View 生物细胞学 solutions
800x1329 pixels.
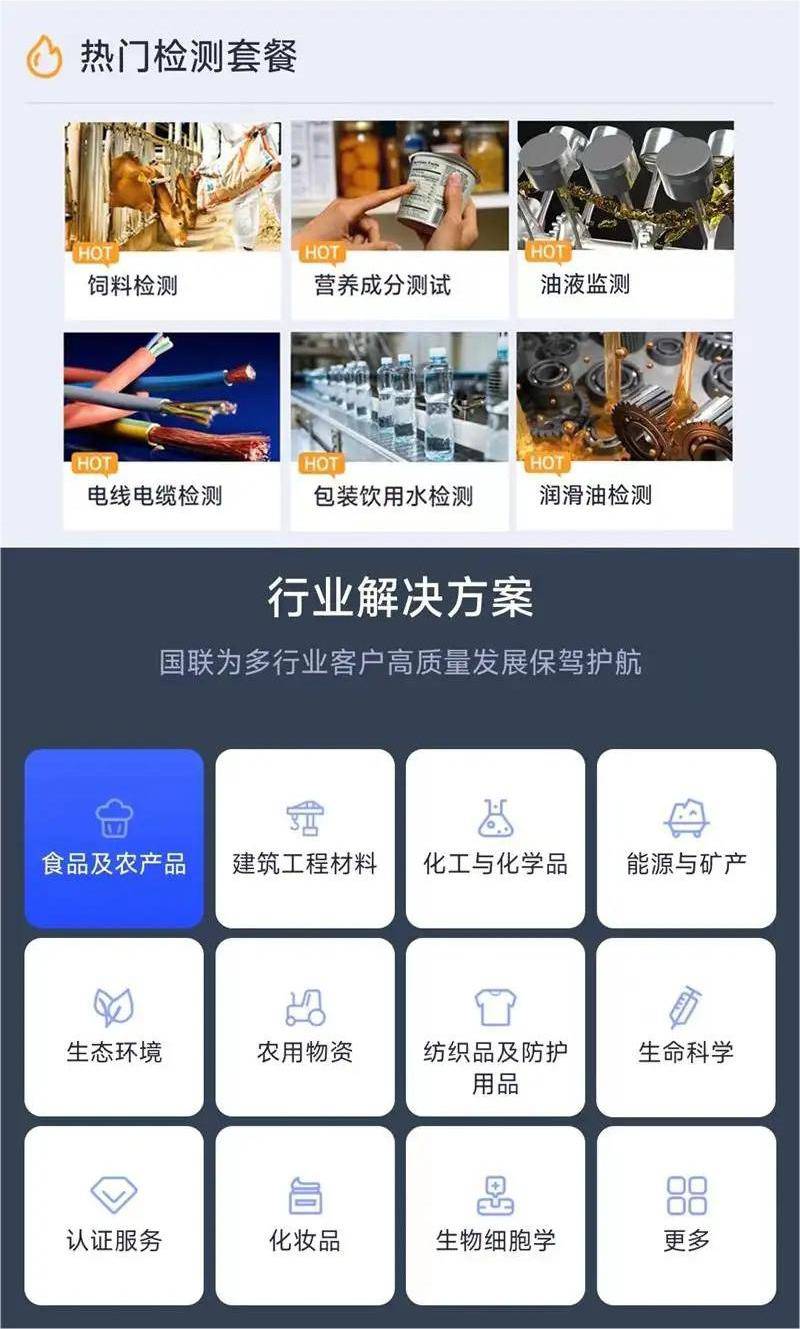click(x=495, y=1215)
